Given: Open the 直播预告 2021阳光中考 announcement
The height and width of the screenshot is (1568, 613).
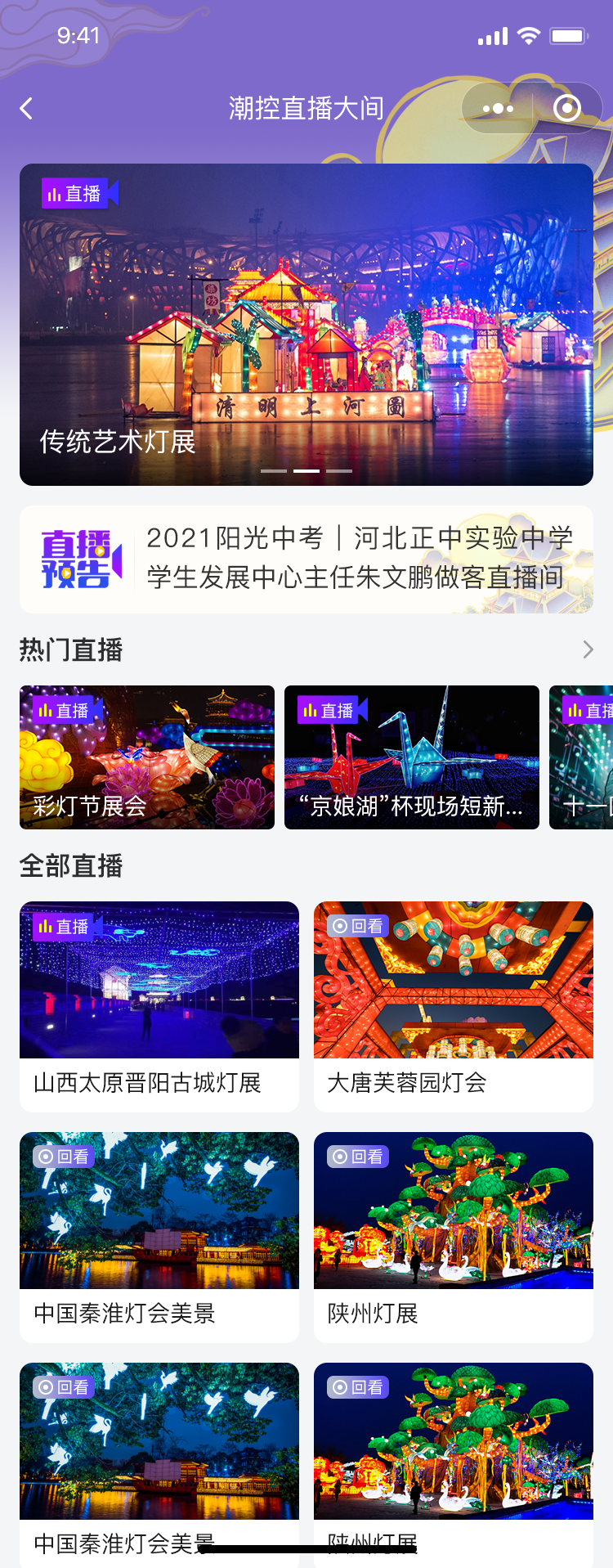Looking at the screenshot, I should point(306,559).
